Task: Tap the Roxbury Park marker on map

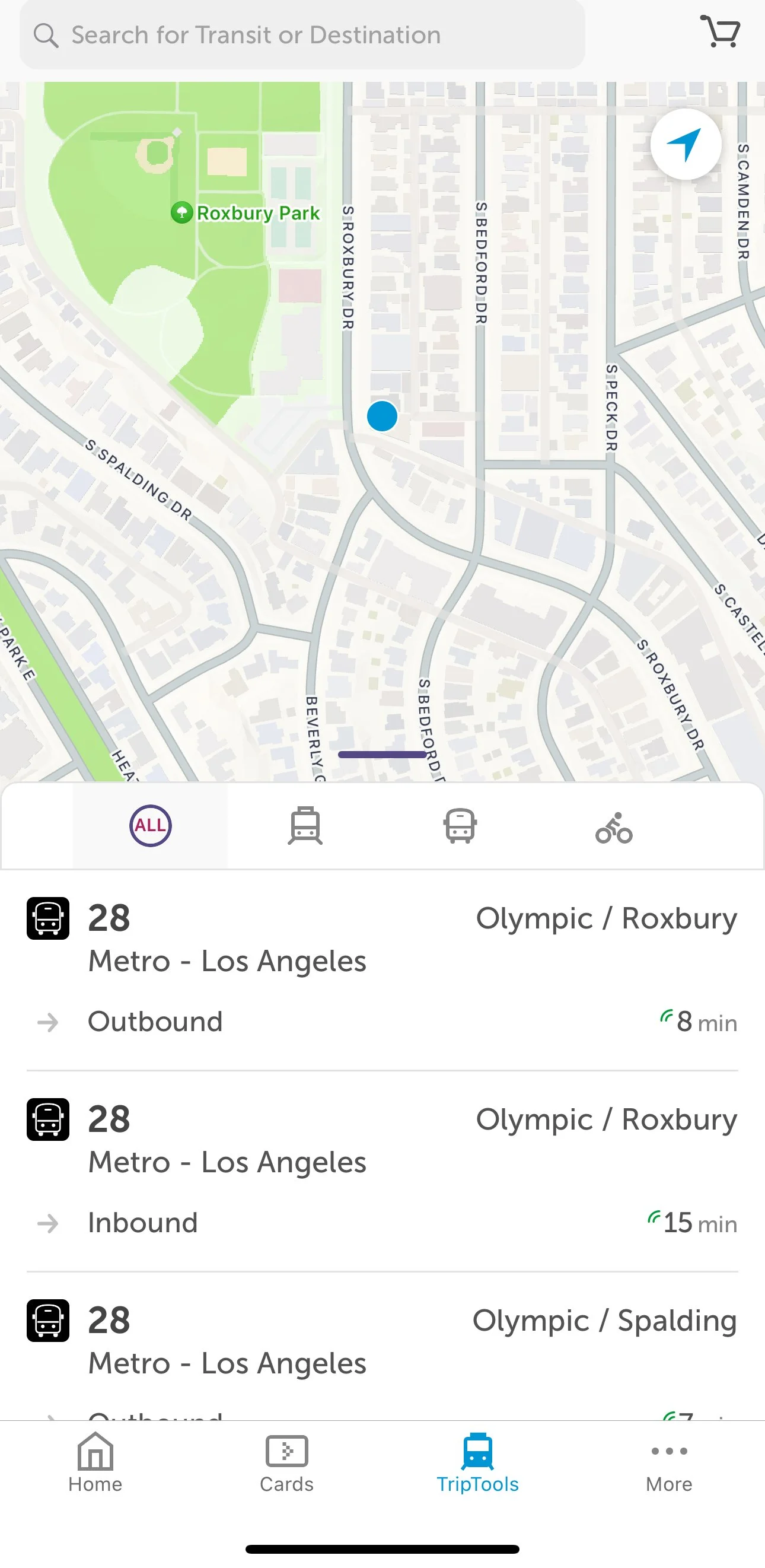Action: pyautogui.click(x=182, y=212)
